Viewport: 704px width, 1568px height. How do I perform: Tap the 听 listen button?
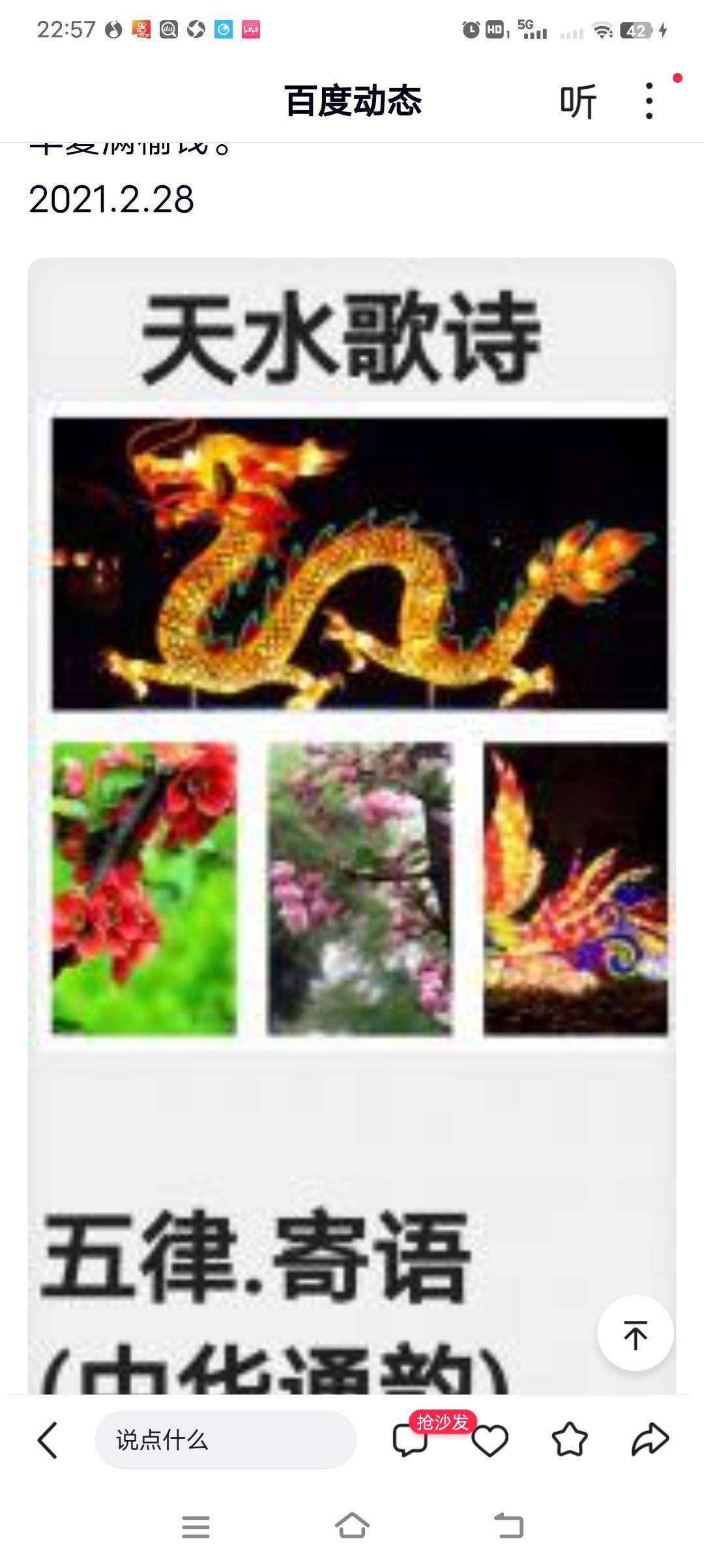(x=578, y=102)
